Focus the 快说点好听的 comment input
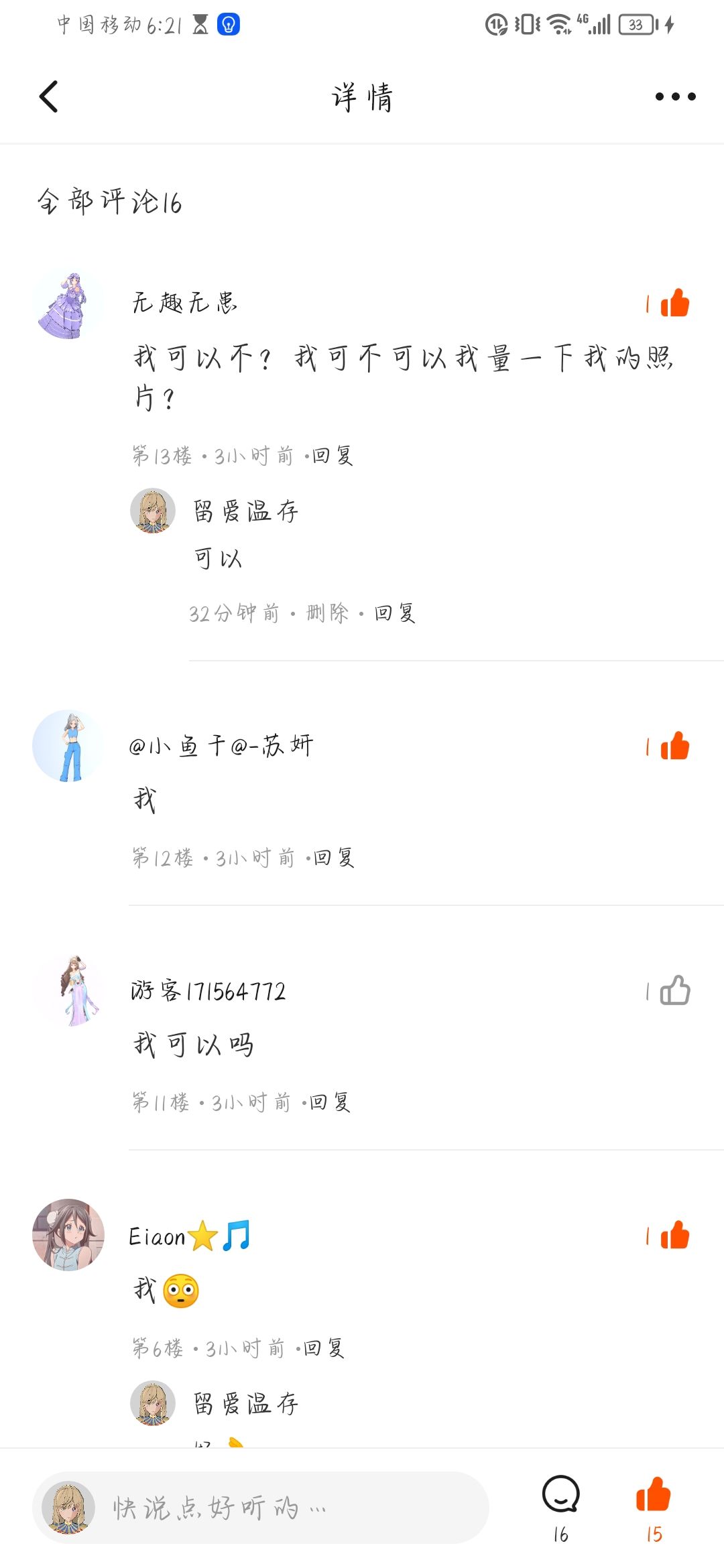The image size is (724, 1568). pyautogui.click(x=282, y=1508)
